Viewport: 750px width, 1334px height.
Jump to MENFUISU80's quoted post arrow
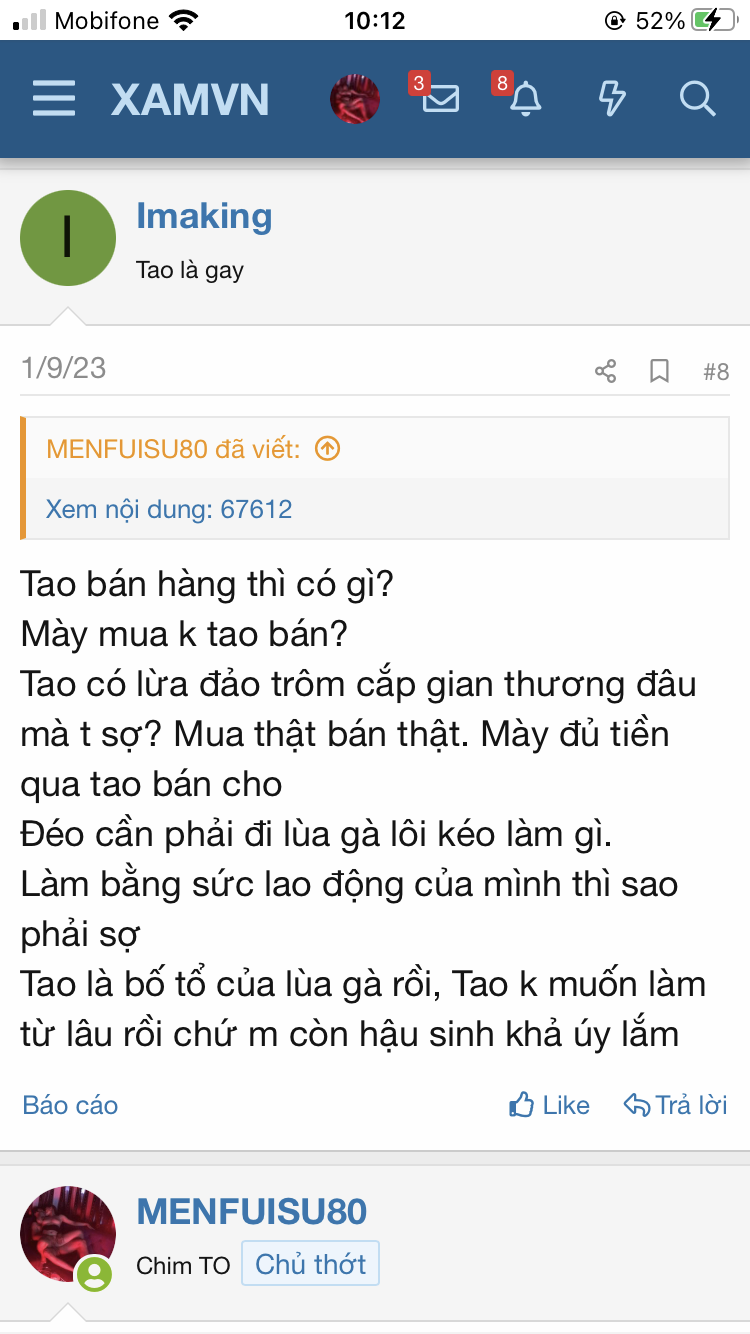[327, 449]
